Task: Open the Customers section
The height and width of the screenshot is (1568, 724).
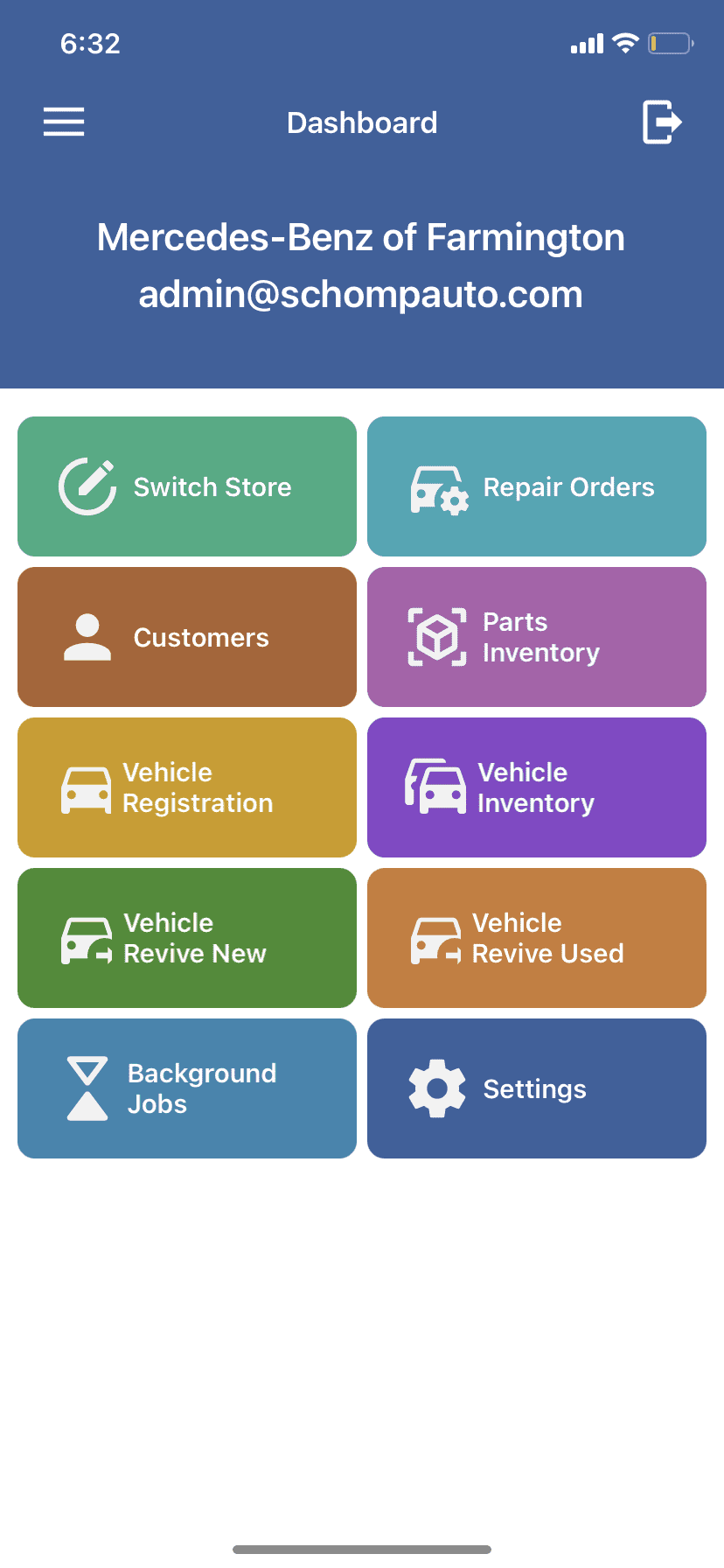Action: click(x=187, y=637)
